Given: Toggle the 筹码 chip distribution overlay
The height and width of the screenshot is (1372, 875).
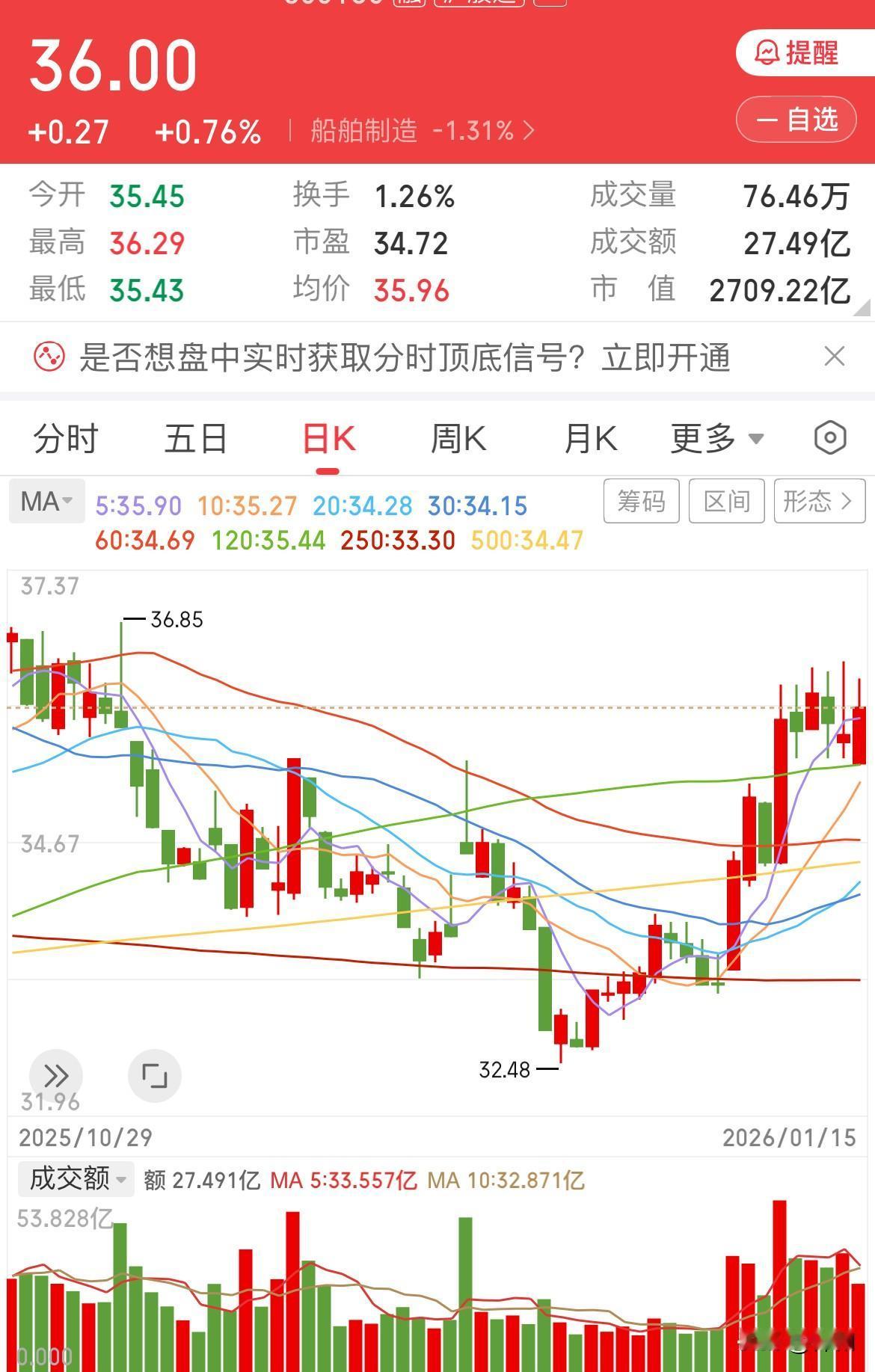Looking at the screenshot, I should coord(641,502).
